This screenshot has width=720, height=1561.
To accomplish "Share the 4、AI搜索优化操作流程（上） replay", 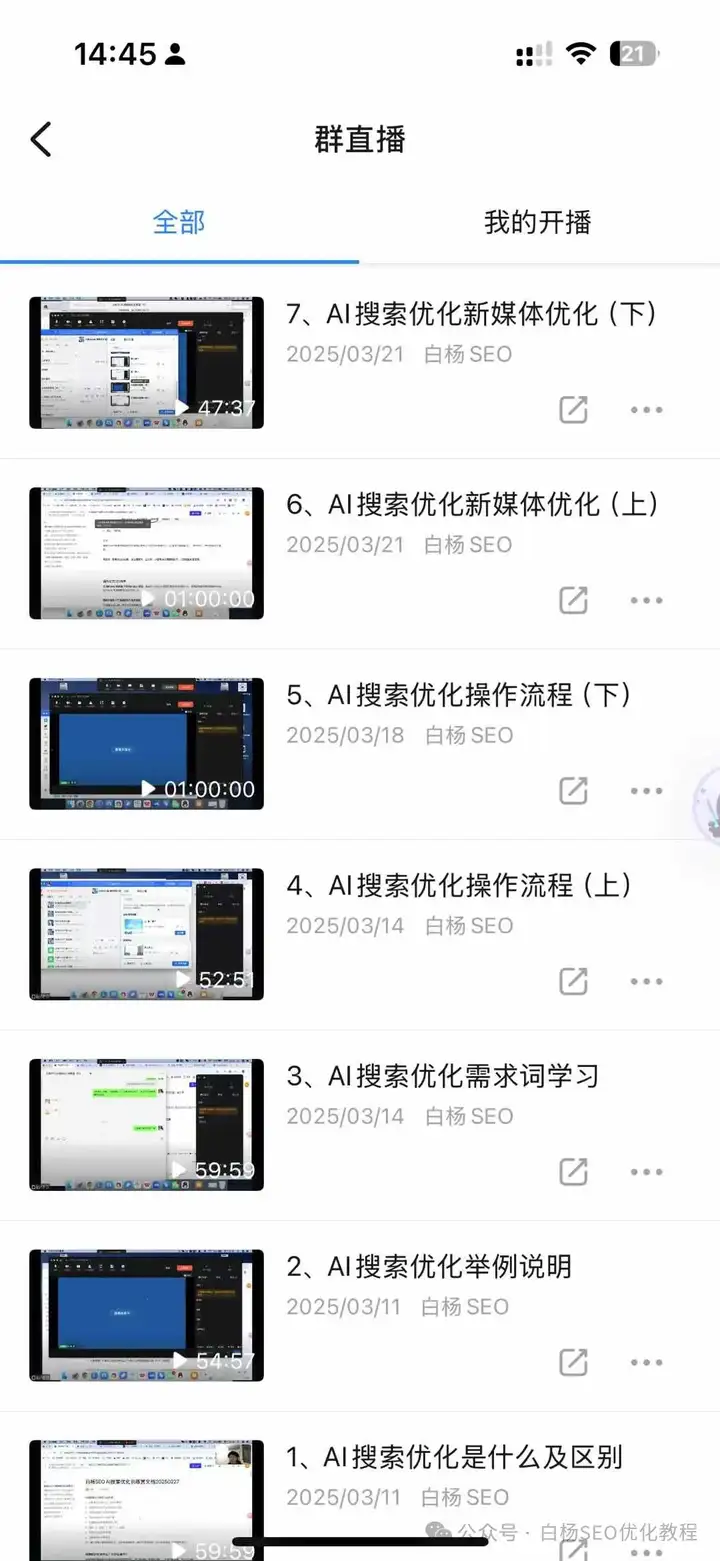I will click(573, 981).
